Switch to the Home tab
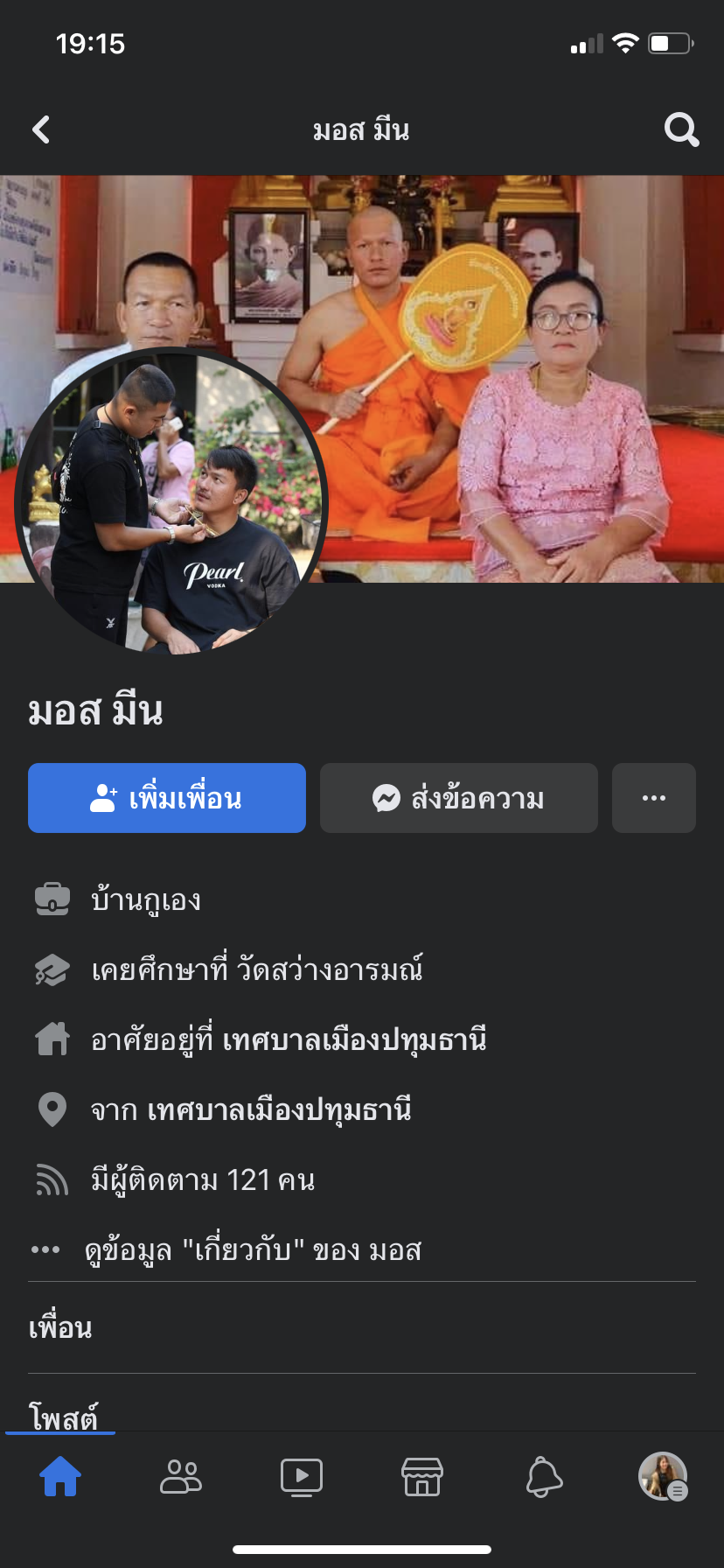The image size is (724, 1568). tap(60, 1477)
